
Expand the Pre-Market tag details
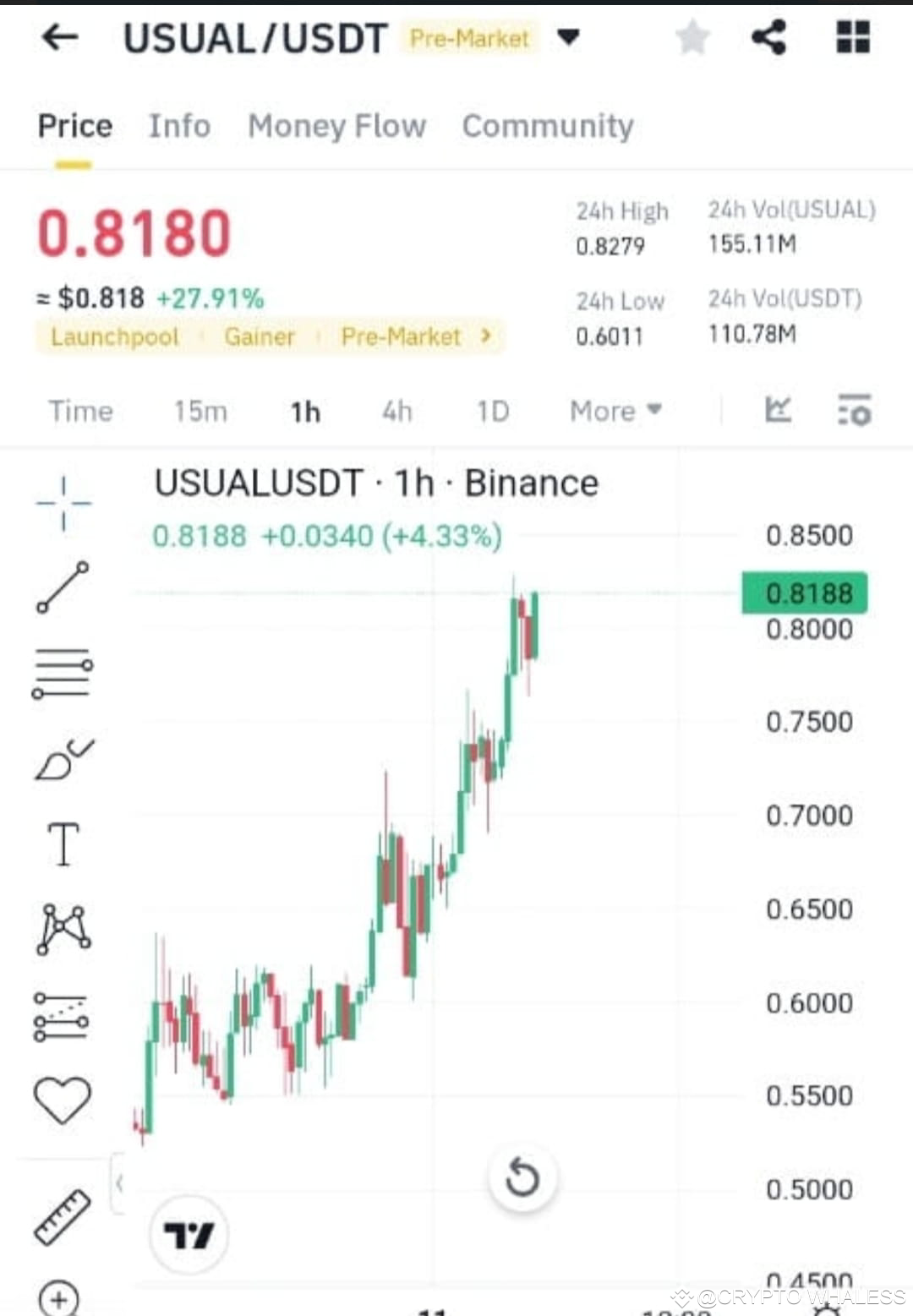[x=413, y=336]
